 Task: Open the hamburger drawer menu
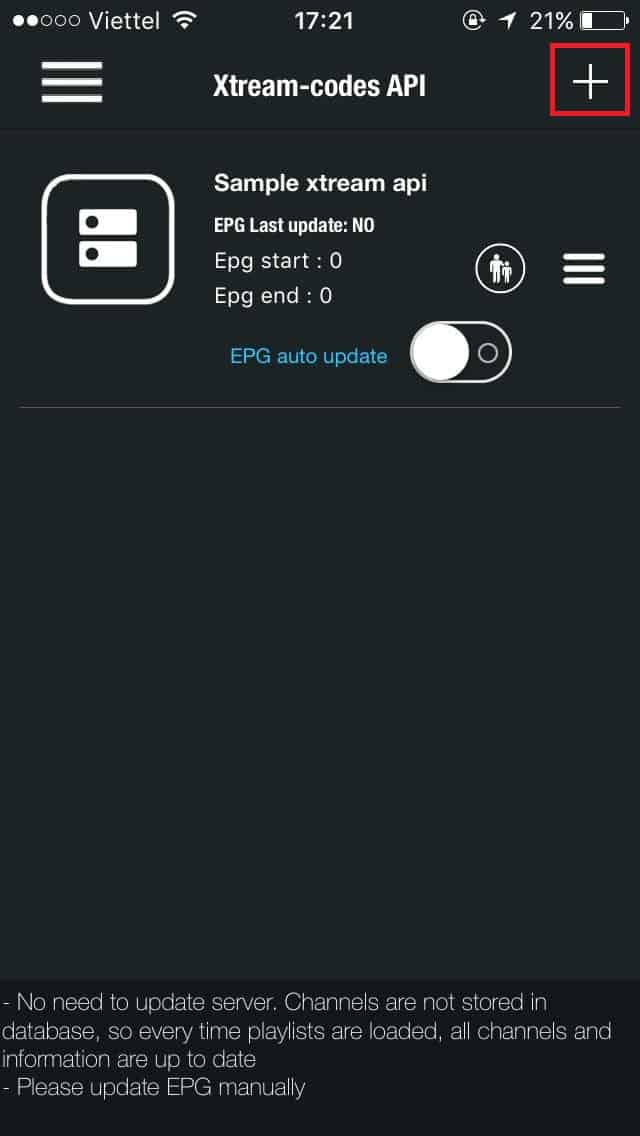click(72, 82)
